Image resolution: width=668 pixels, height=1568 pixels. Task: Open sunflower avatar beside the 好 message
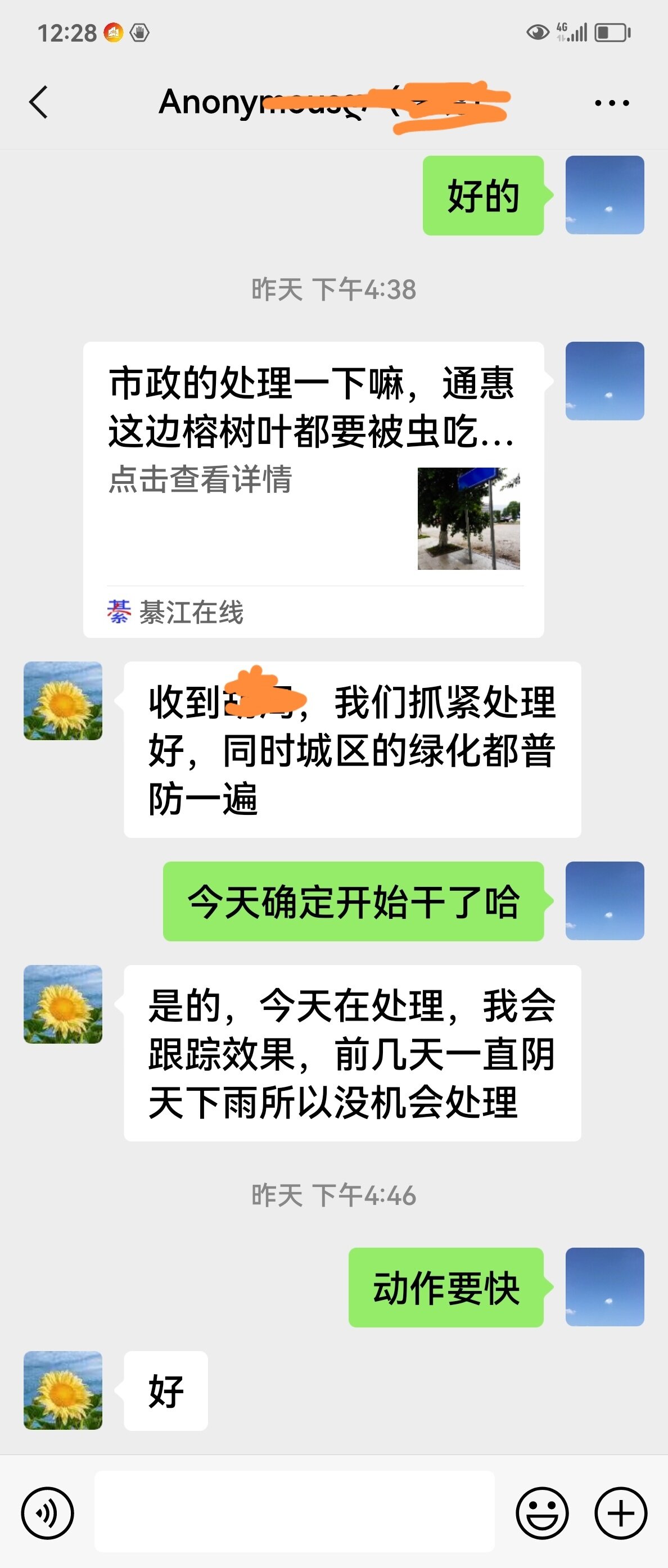point(63,1390)
